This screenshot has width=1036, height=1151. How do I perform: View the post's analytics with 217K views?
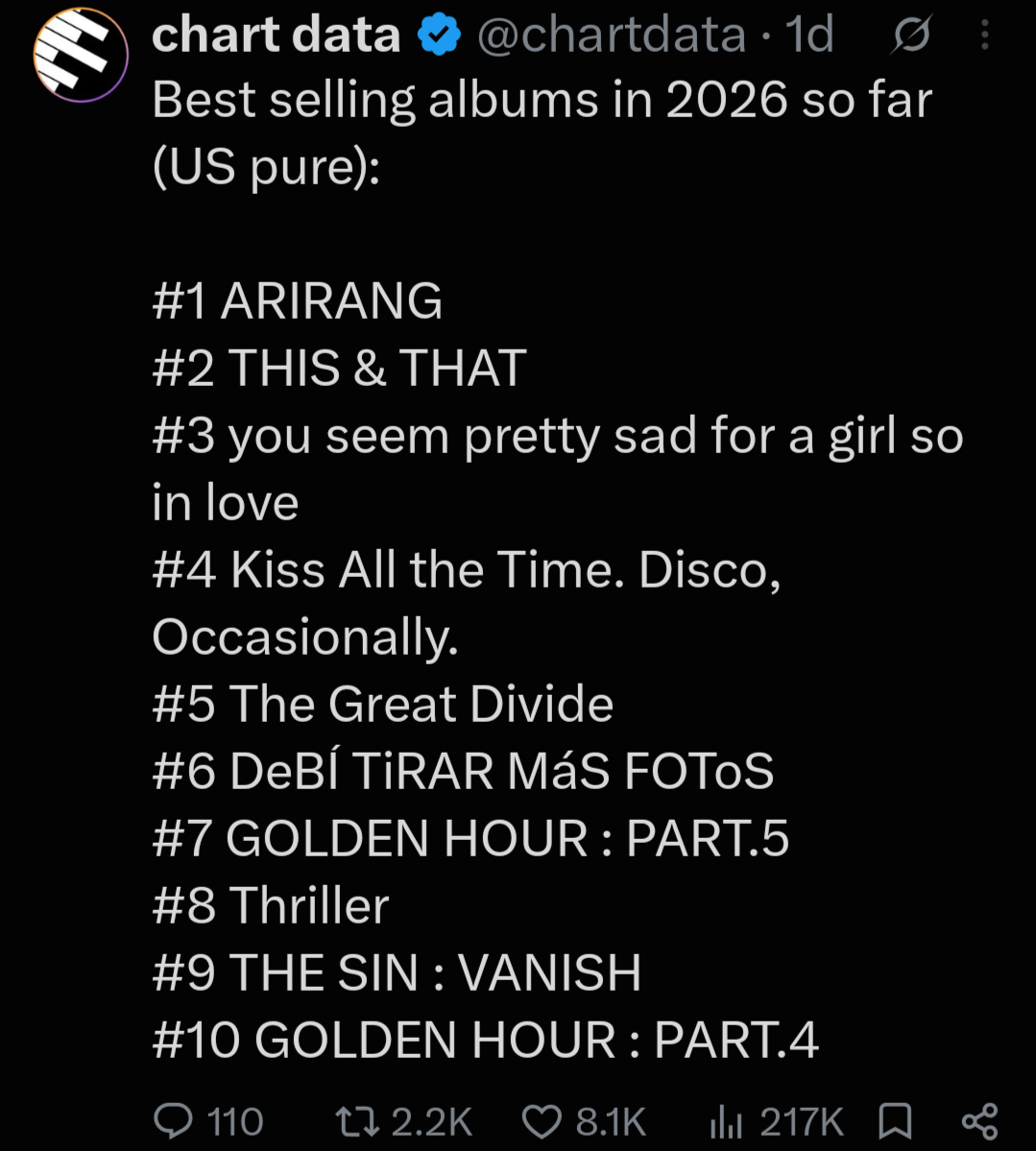pos(776,1121)
